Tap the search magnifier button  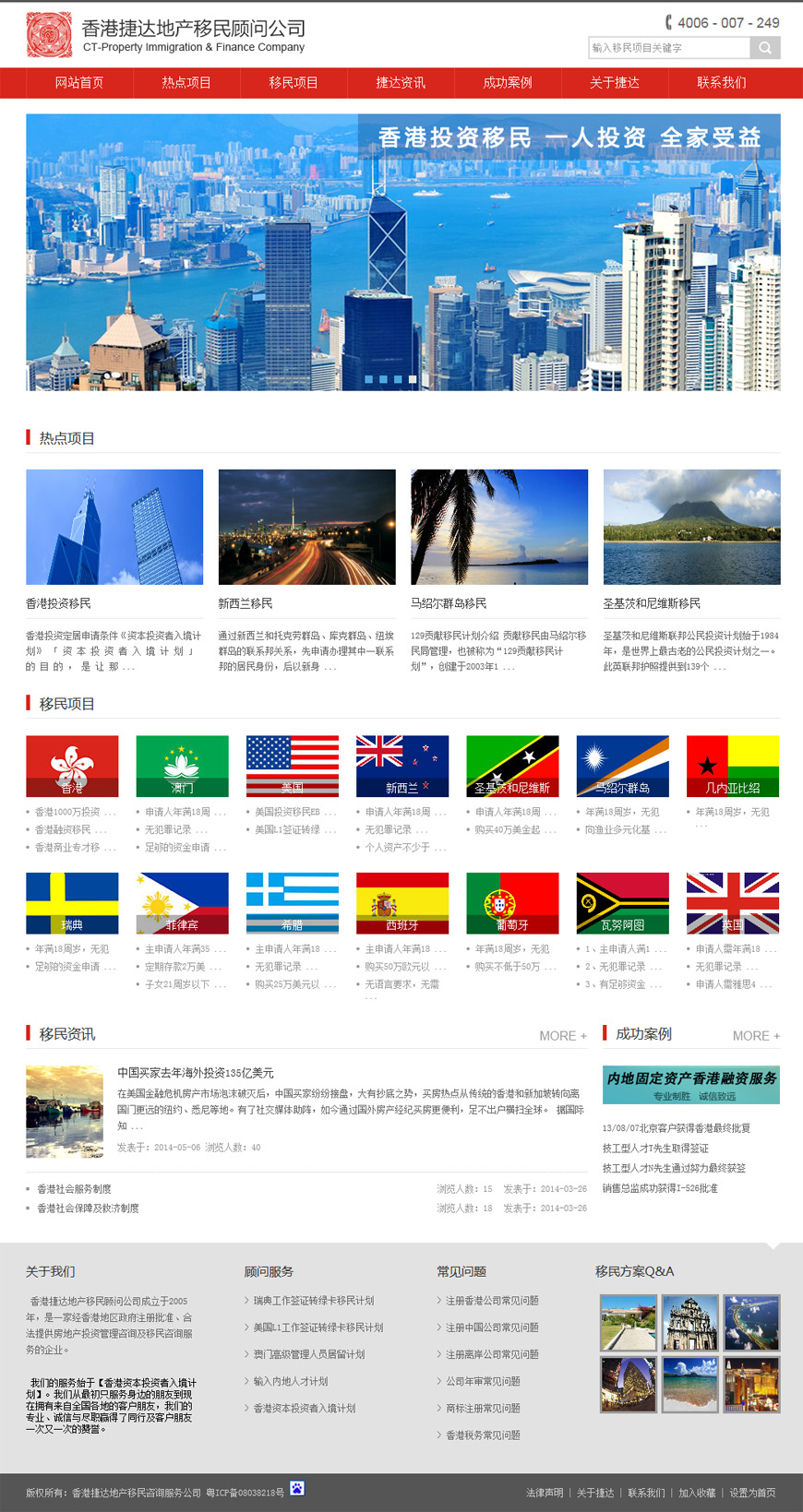764,48
